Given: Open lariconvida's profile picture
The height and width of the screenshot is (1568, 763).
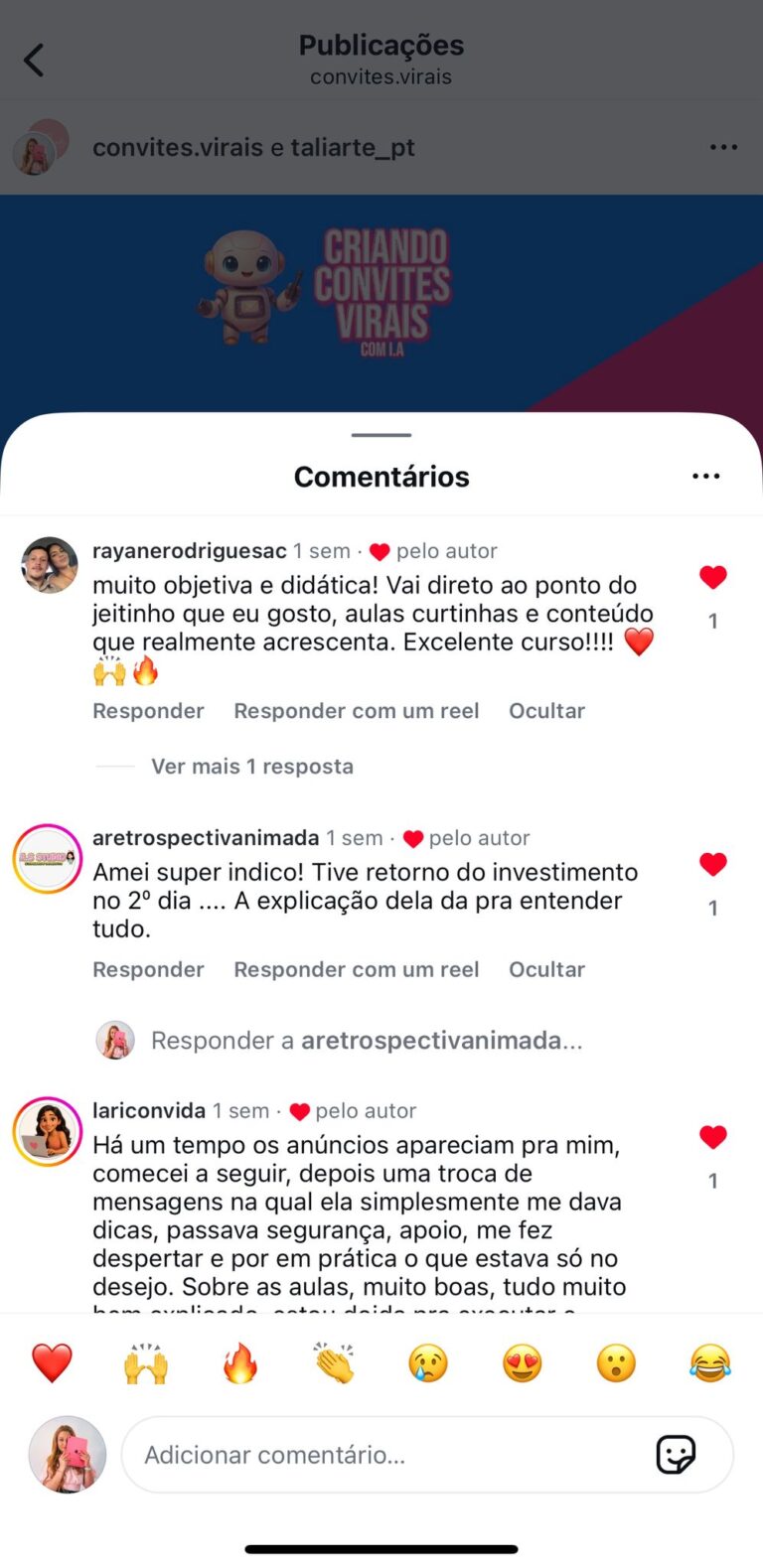Looking at the screenshot, I should [47, 1131].
